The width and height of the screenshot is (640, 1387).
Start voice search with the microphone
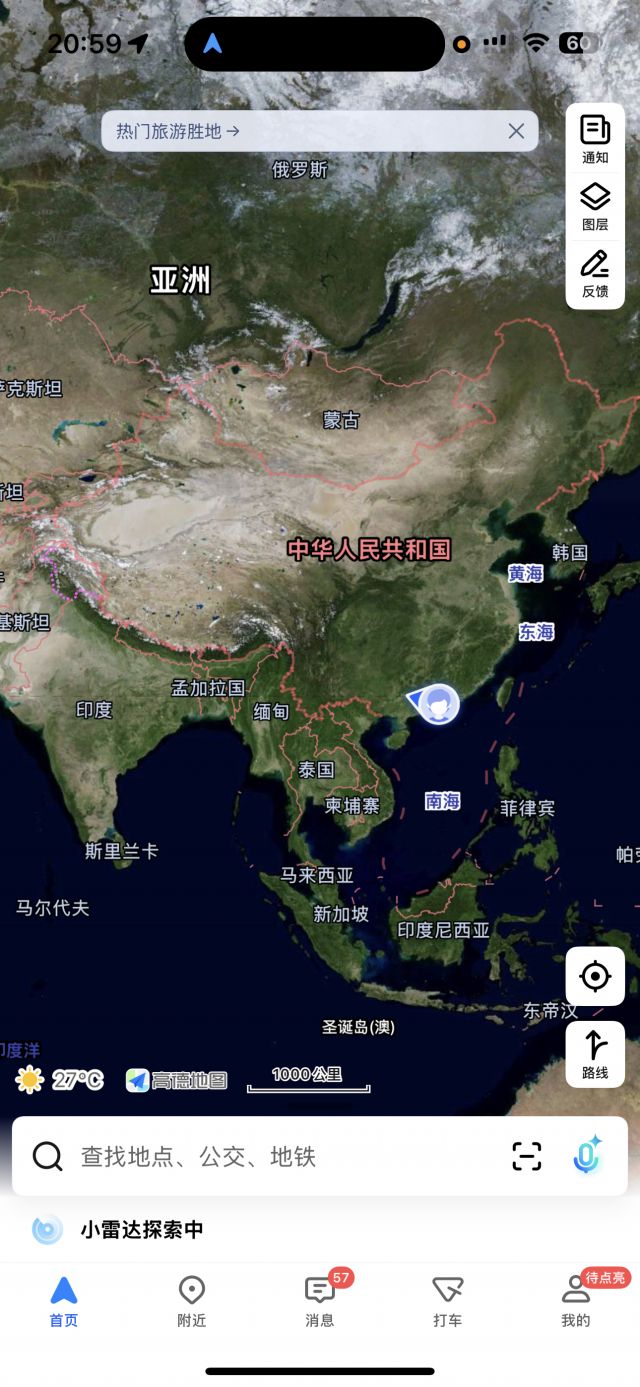[587, 1156]
